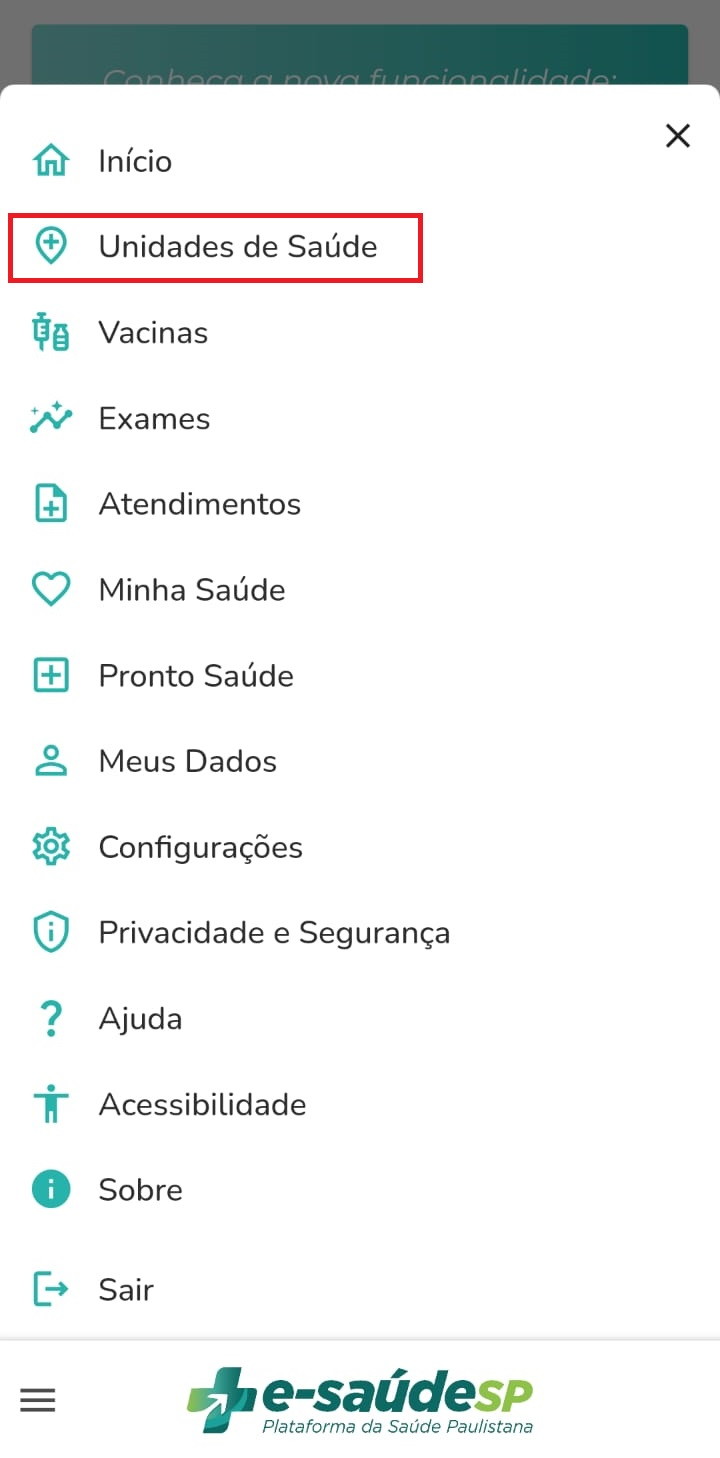The width and height of the screenshot is (720, 1458).
Task: Open the Exames section
Action: pyautogui.click(x=154, y=418)
